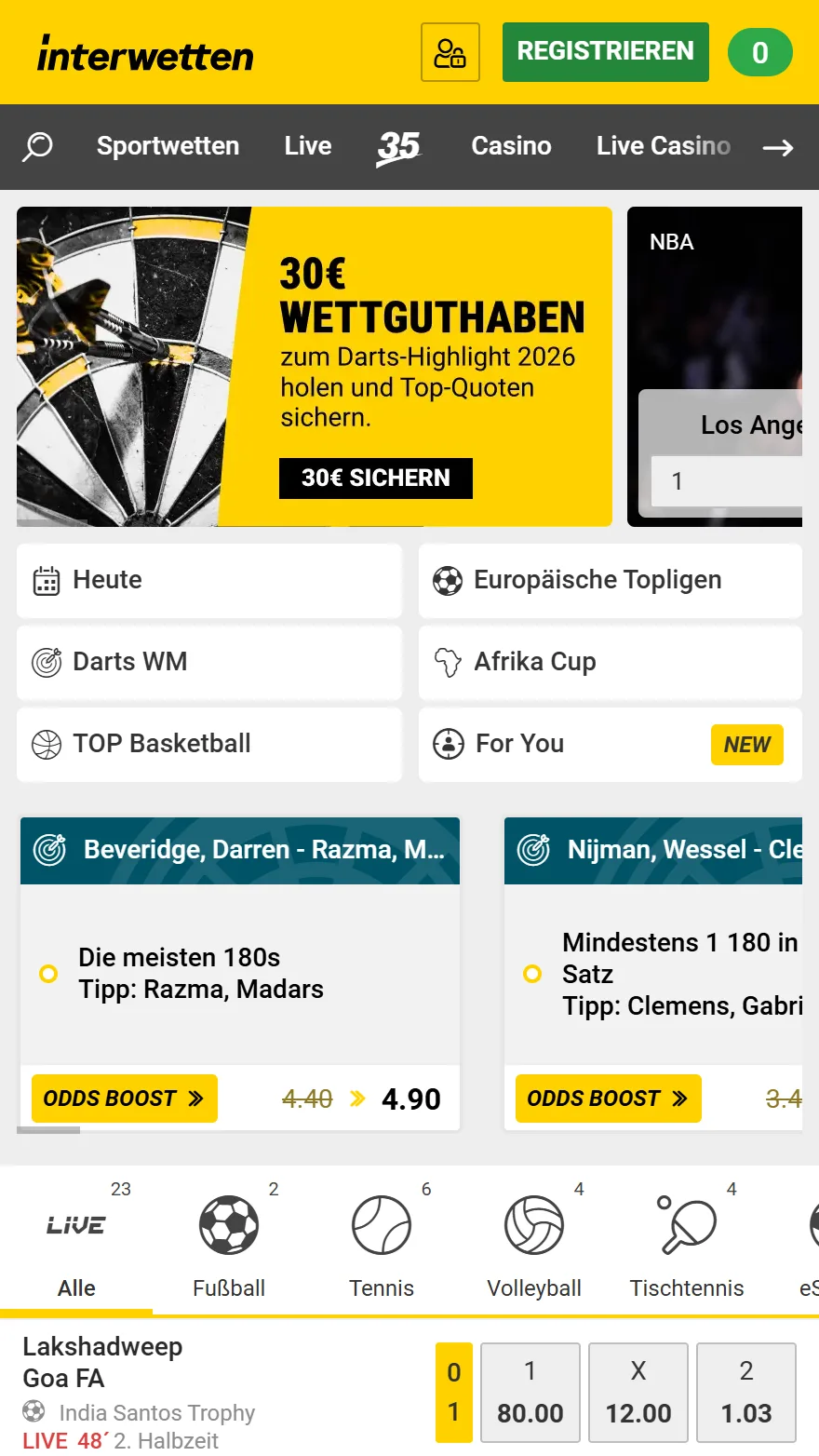
Task: Activate the ODDS BOOST for Razma match
Action: tap(124, 1099)
